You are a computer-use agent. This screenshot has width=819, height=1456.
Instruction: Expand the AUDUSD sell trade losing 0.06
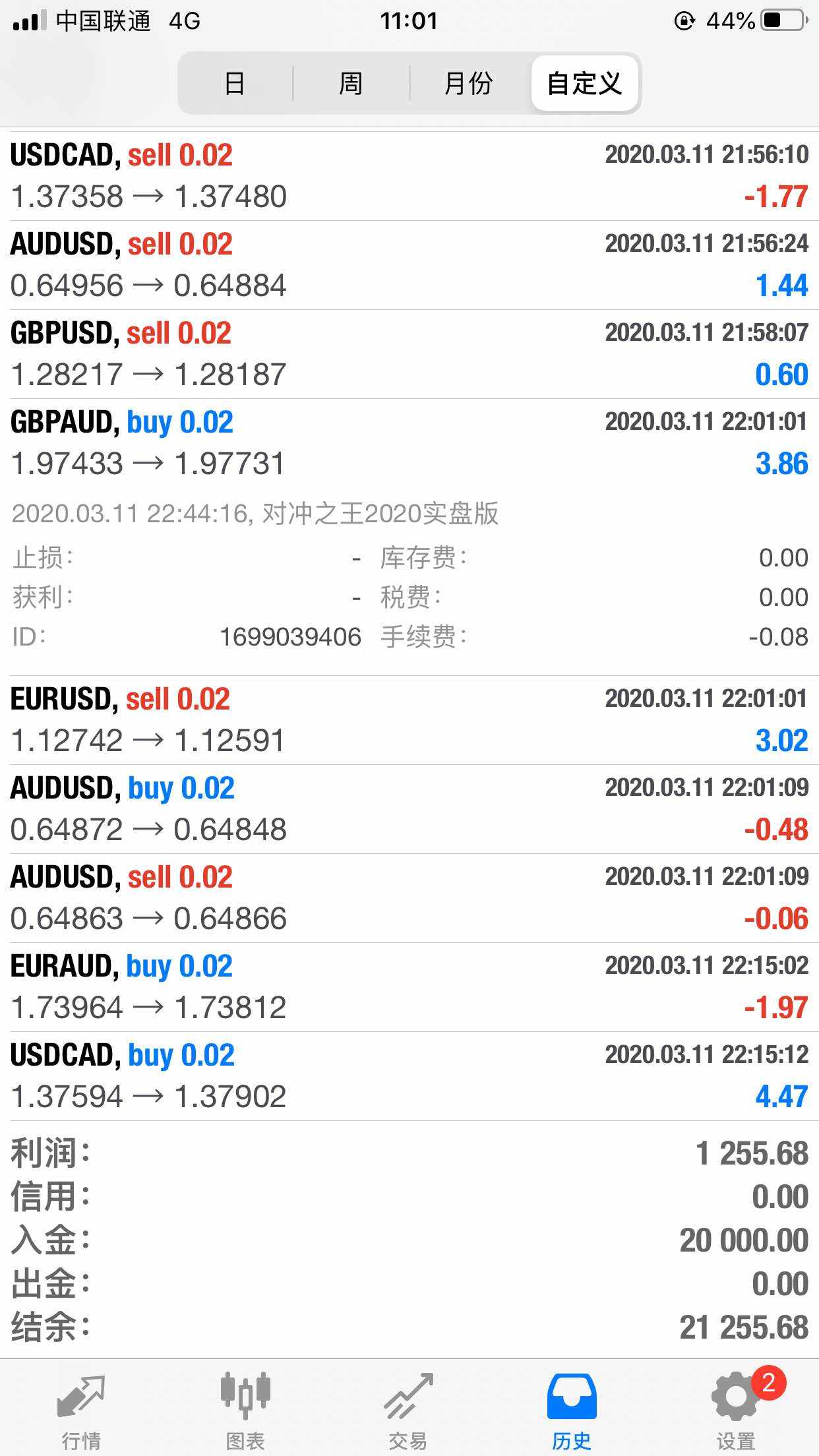click(x=409, y=898)
